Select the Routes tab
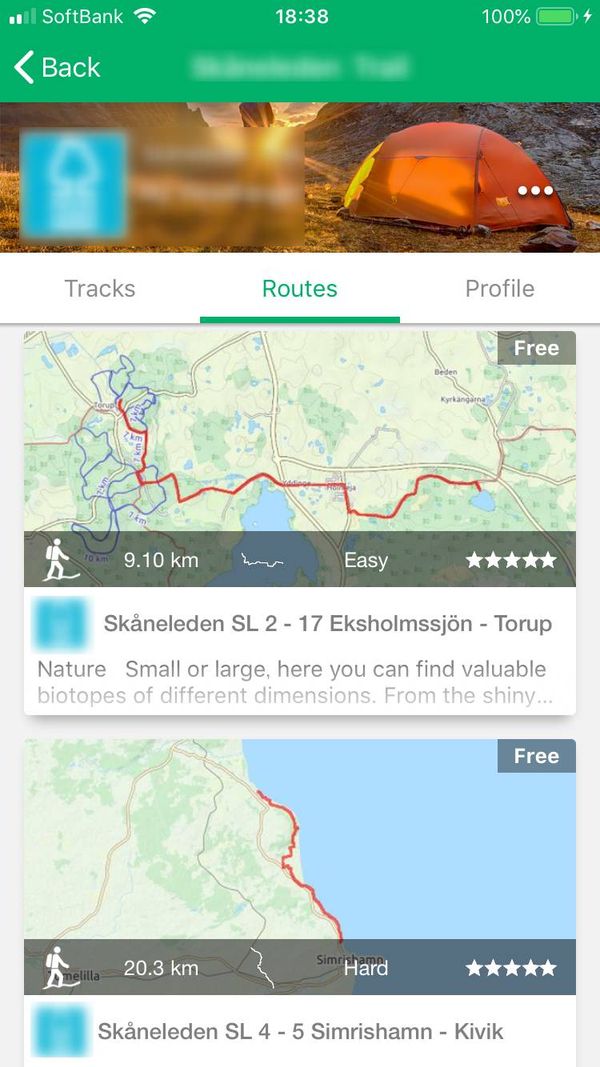 [300, 289]
